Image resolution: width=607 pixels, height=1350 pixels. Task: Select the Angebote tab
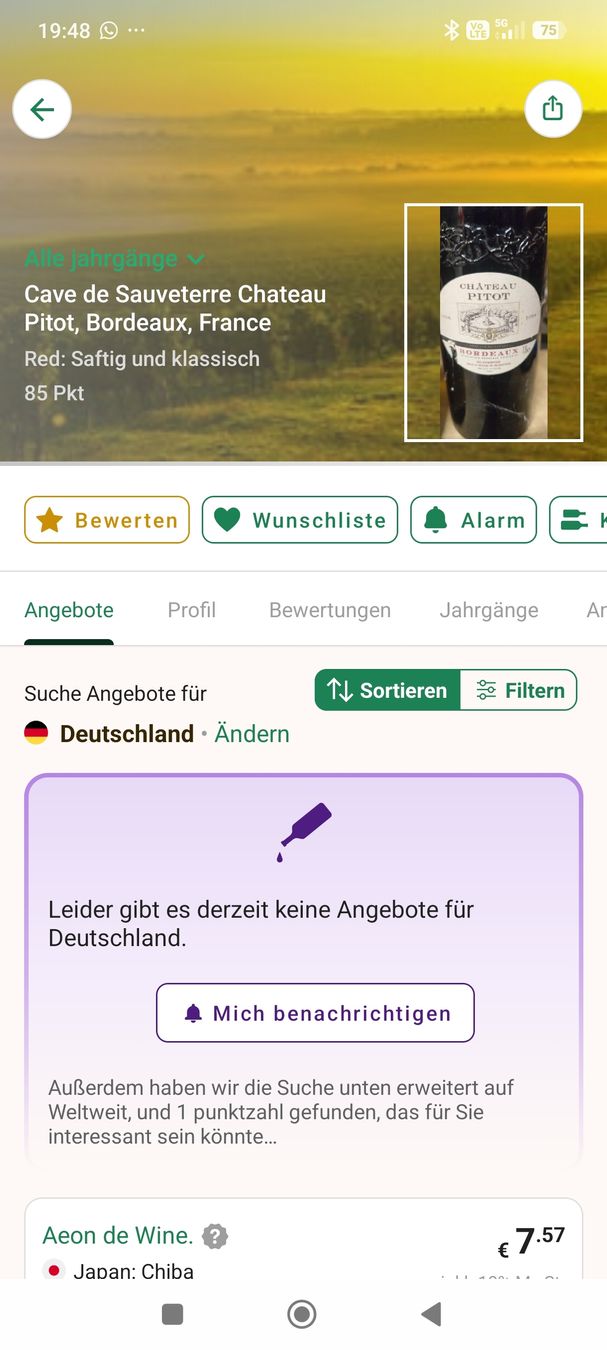pos(69,610)
